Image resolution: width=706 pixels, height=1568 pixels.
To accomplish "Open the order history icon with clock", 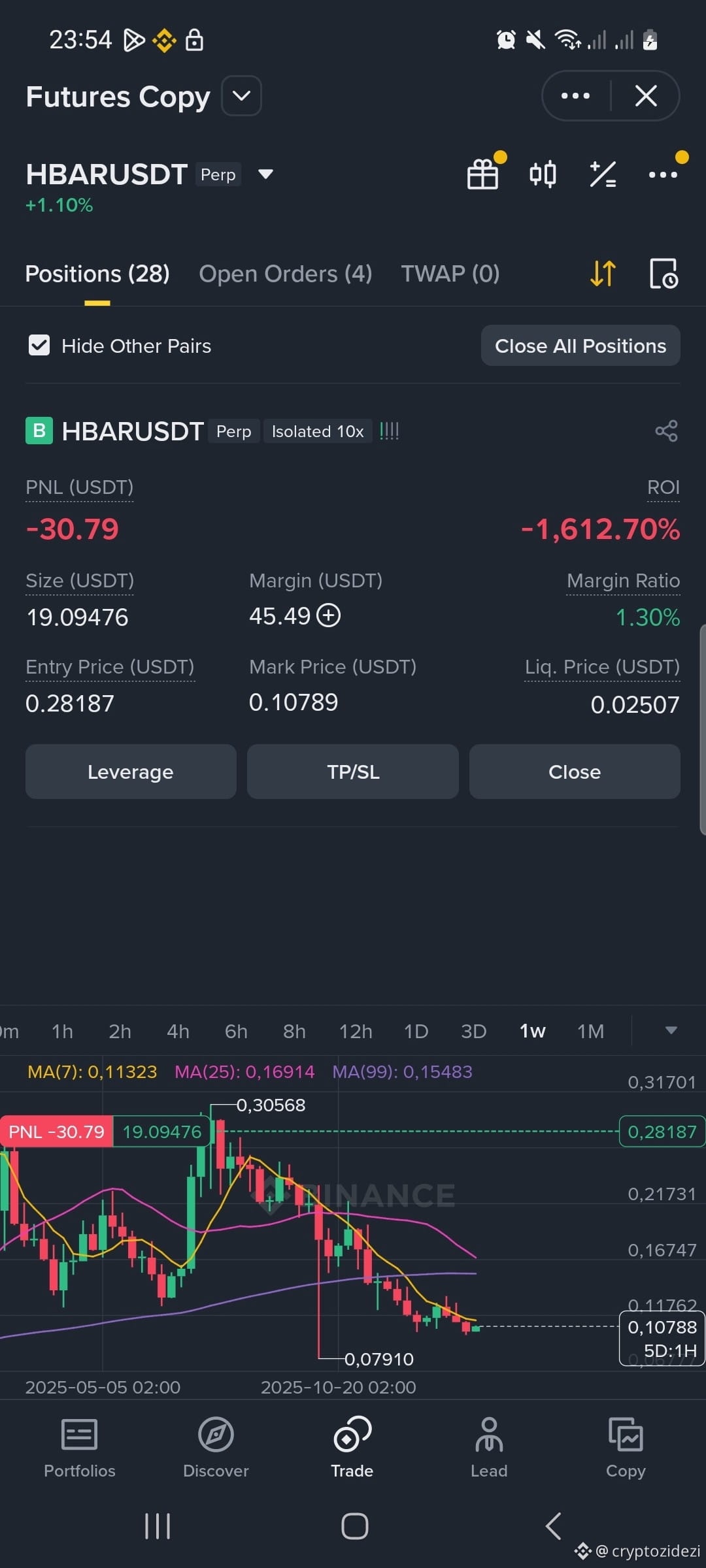I will pyautogui.click(x=662, y=274).
